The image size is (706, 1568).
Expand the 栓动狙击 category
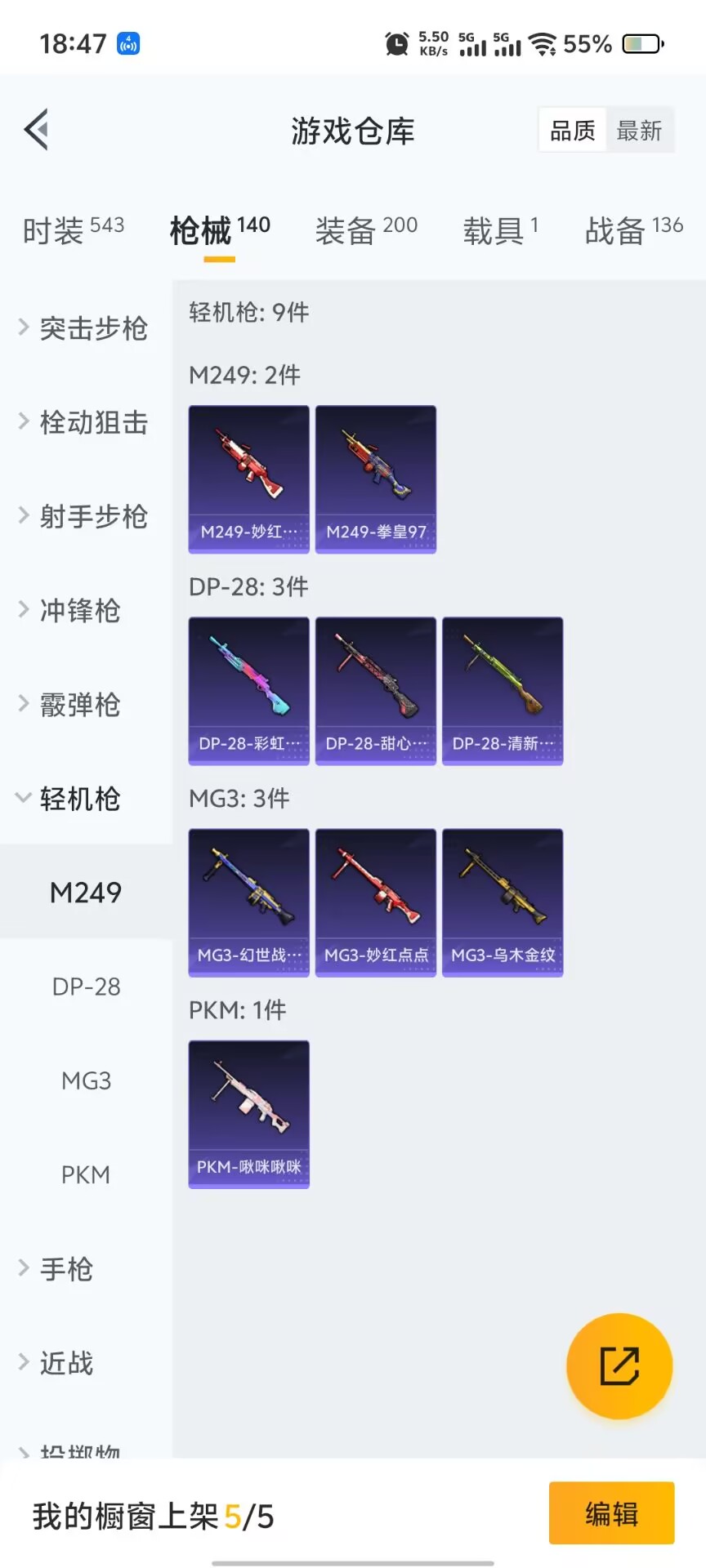84,422
